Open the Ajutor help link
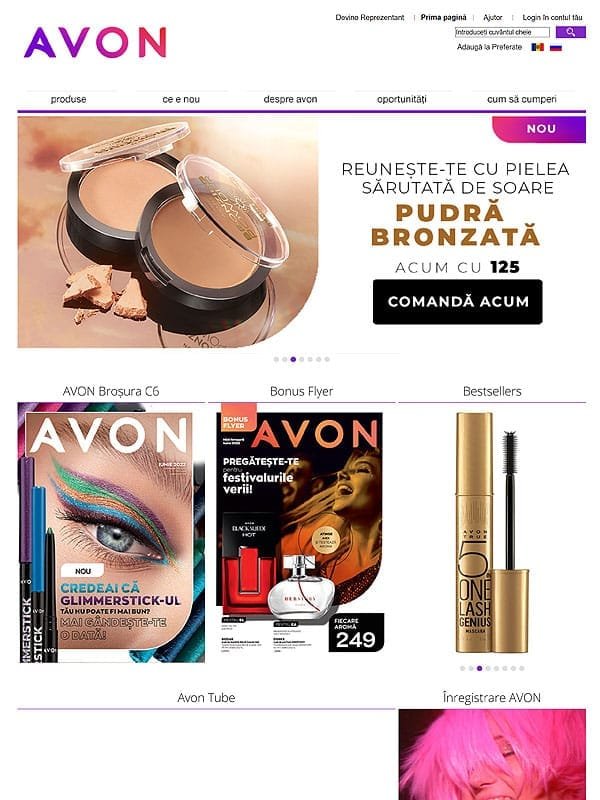This screenshot has height=800, width=600. 493,17
